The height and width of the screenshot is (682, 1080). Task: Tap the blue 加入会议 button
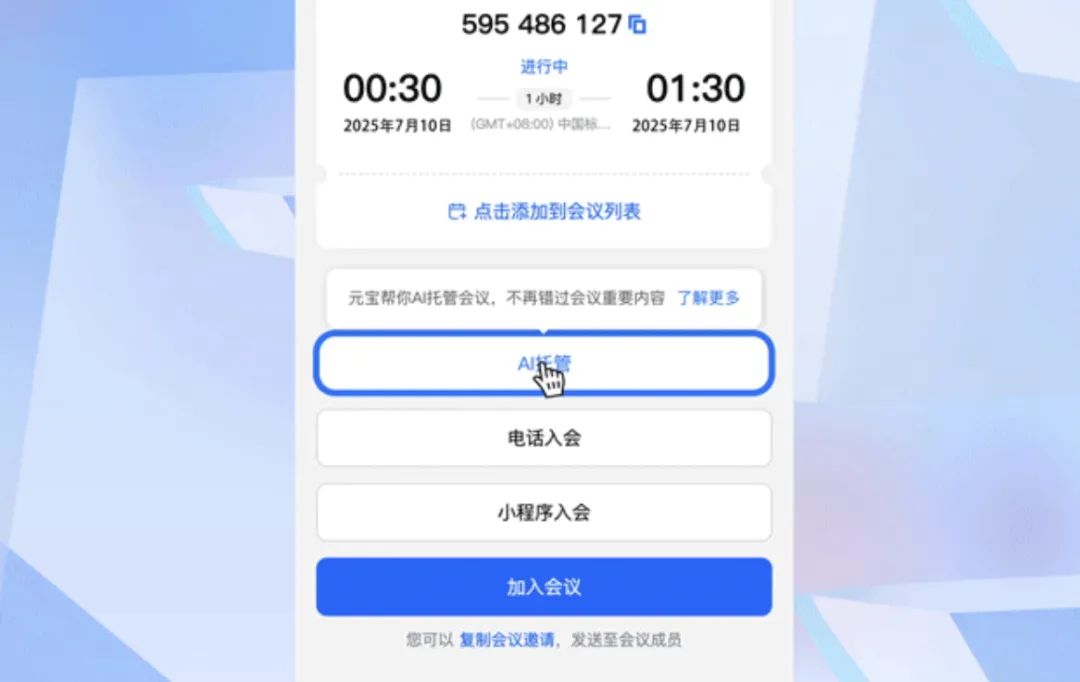tap(544, 587)
